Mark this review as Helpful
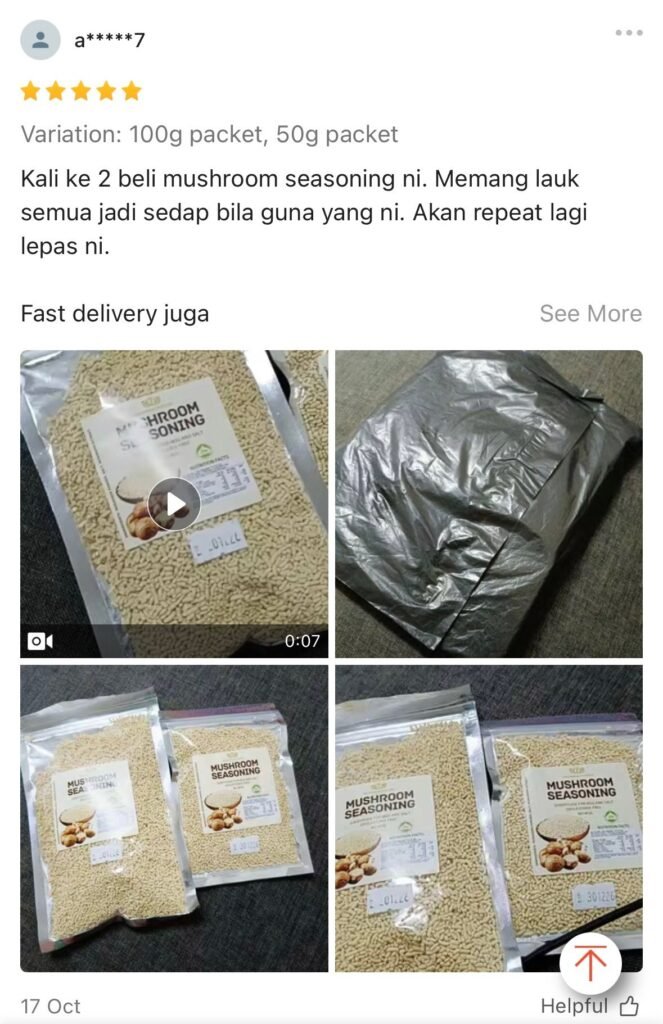The image size is (663, 1024). pyautogui.click(x=590, y=1006)
